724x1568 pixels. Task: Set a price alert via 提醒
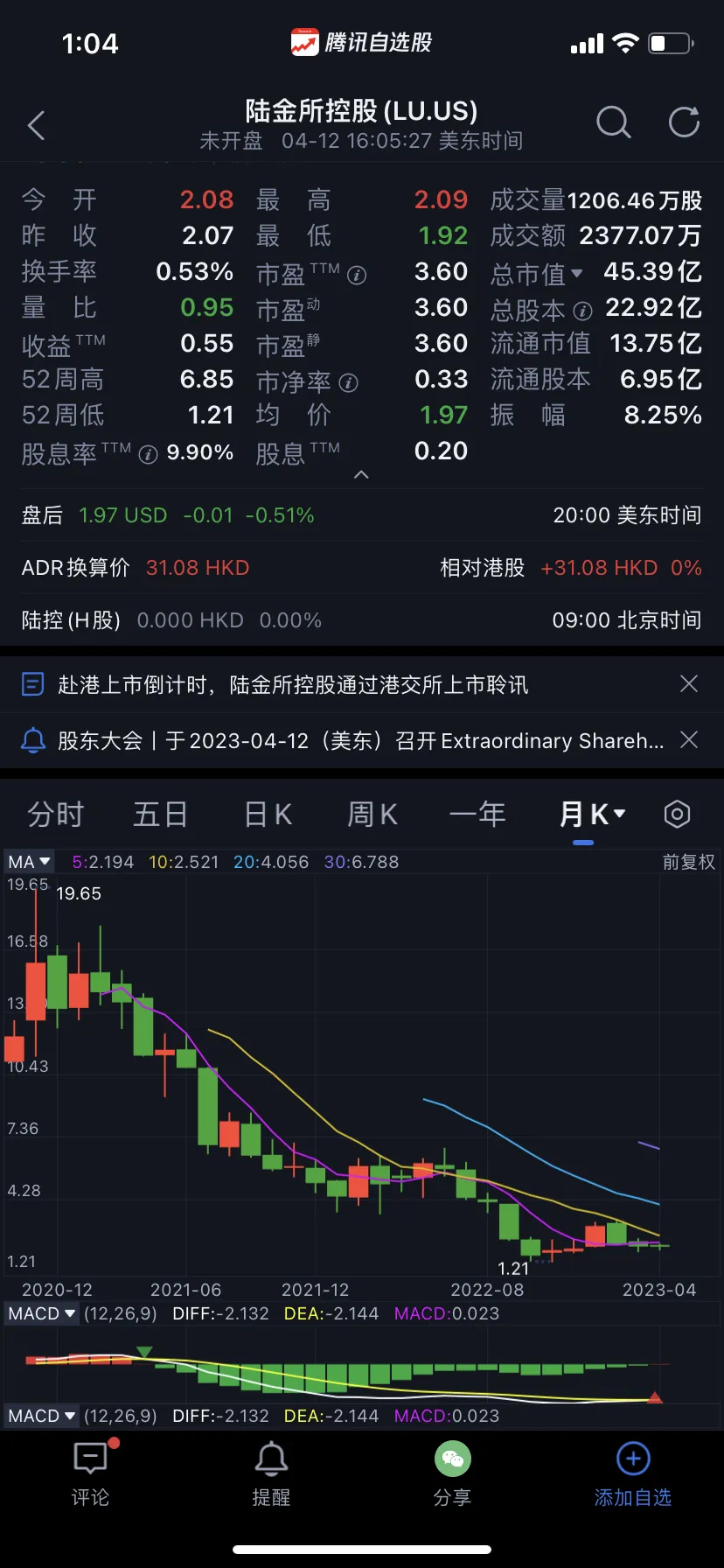271,1474
